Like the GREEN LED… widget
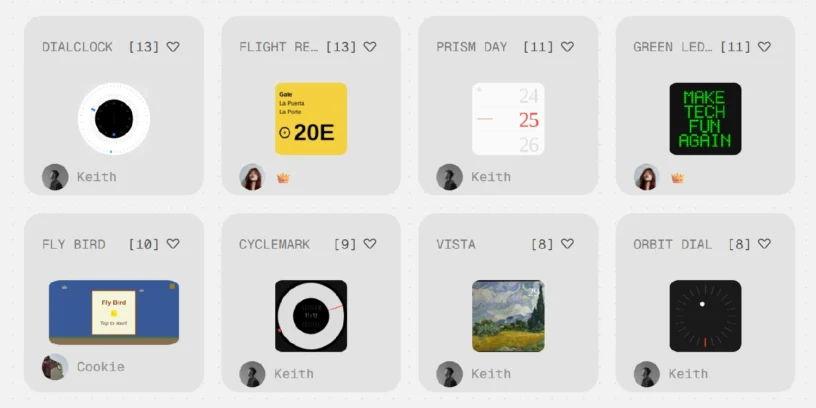The height and width of the screenshot is (408, 816). click(764, 47)
